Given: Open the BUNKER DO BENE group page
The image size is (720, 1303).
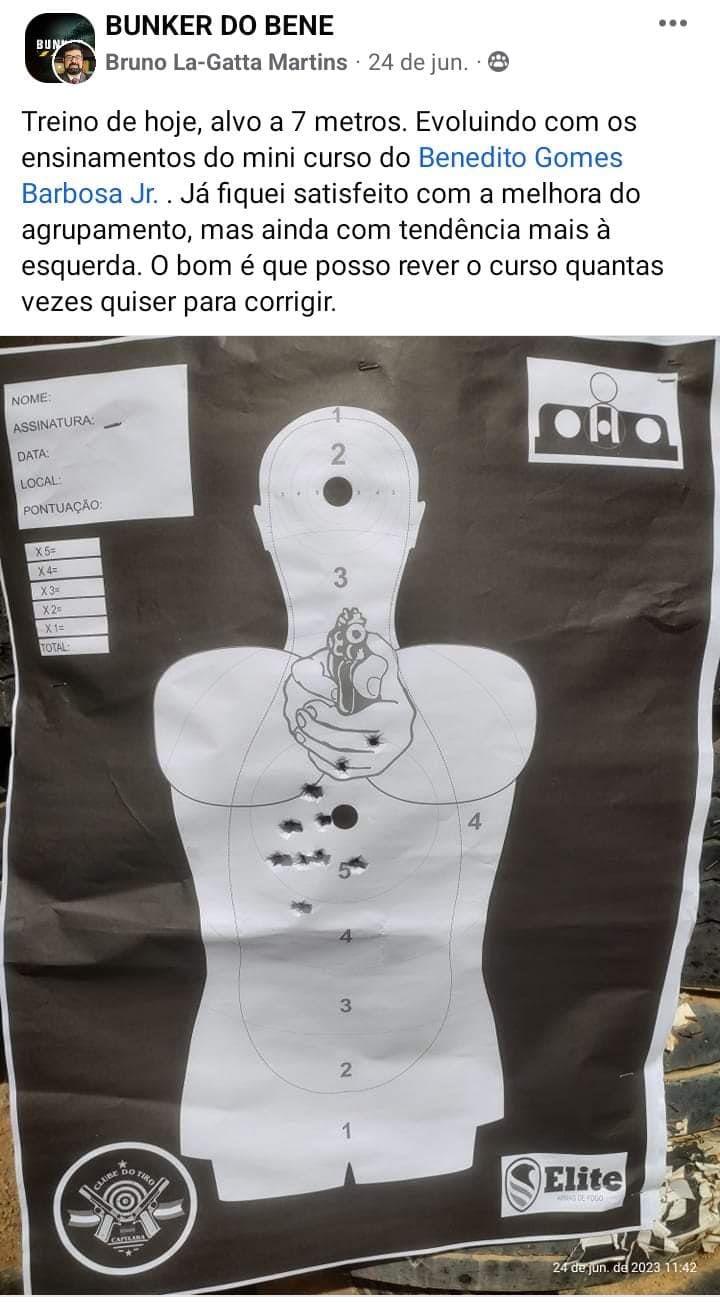Looking at the screenshot, I should (219, 25).
